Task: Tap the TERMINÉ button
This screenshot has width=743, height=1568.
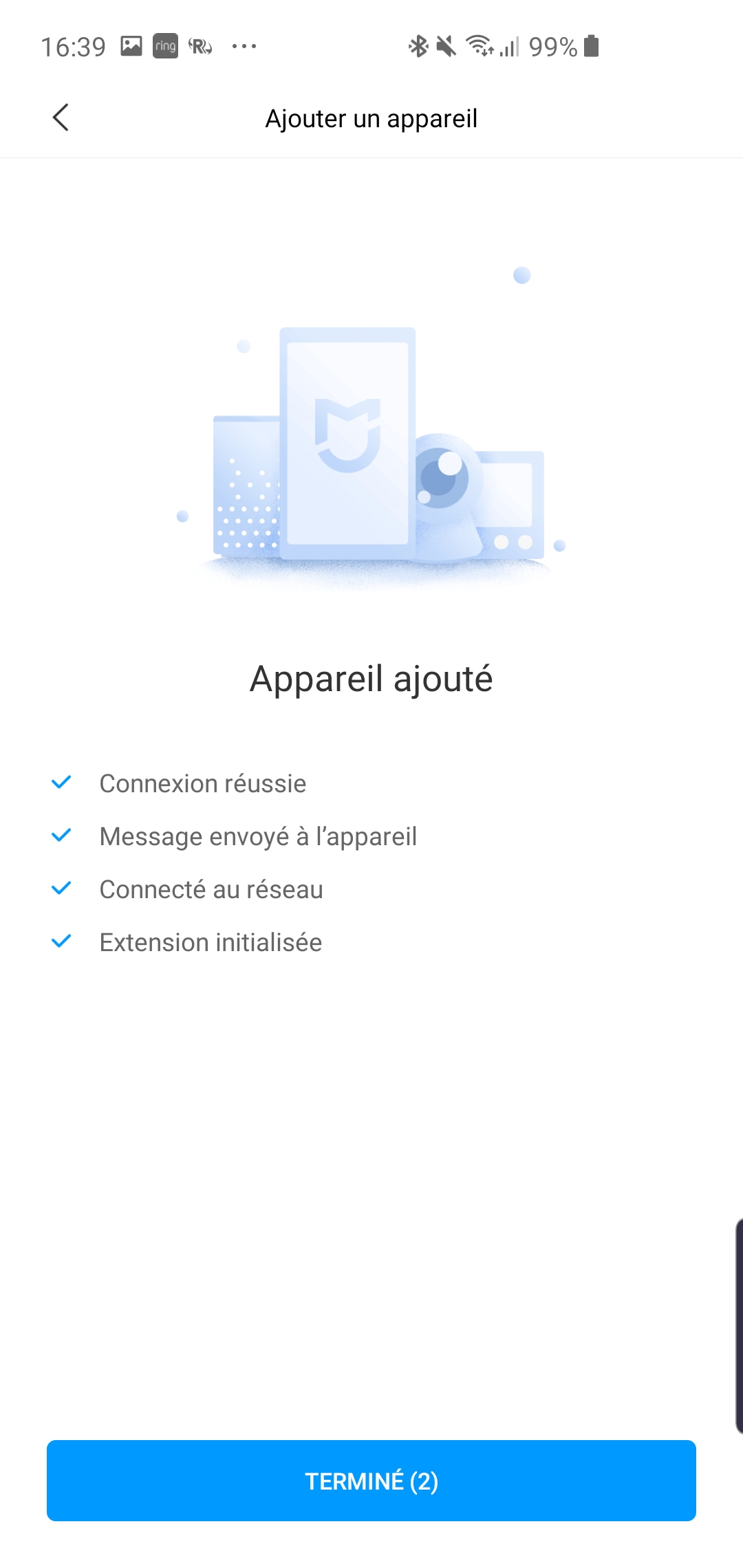Action: pyautogui.click(x=371, y=1480)
